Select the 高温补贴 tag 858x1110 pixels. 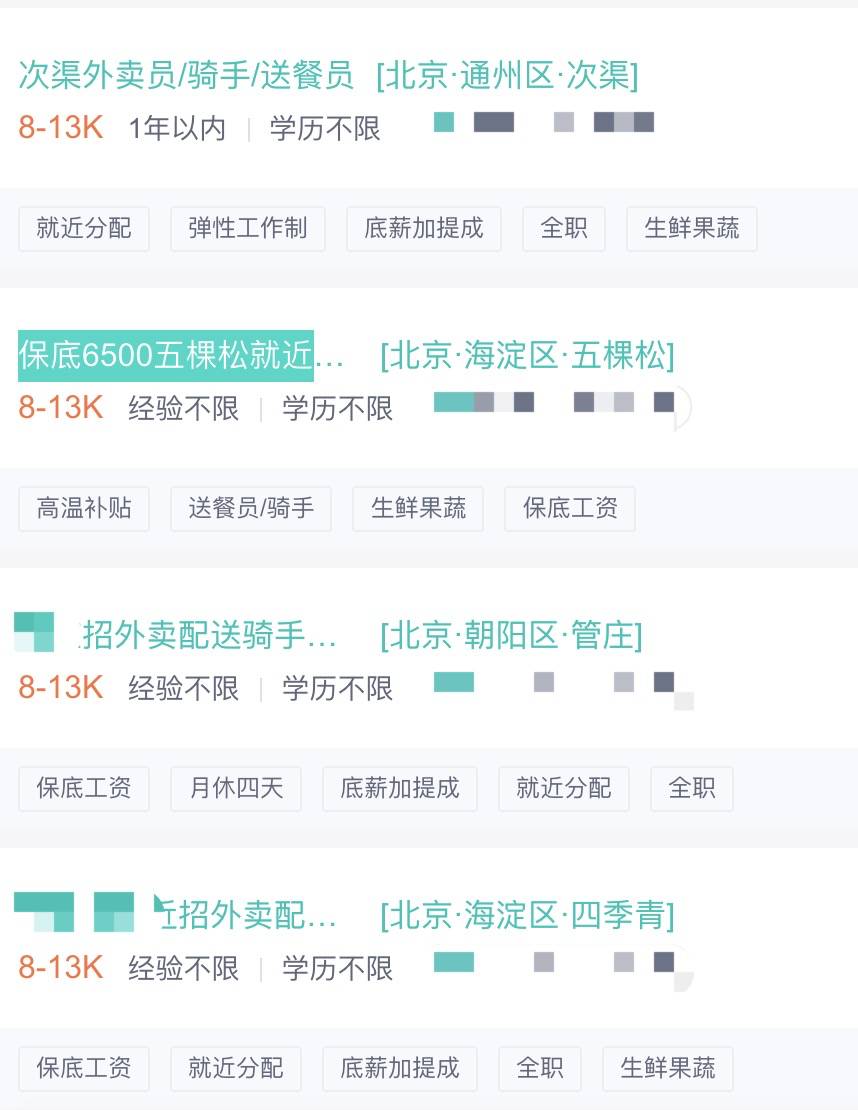[83, 509]
